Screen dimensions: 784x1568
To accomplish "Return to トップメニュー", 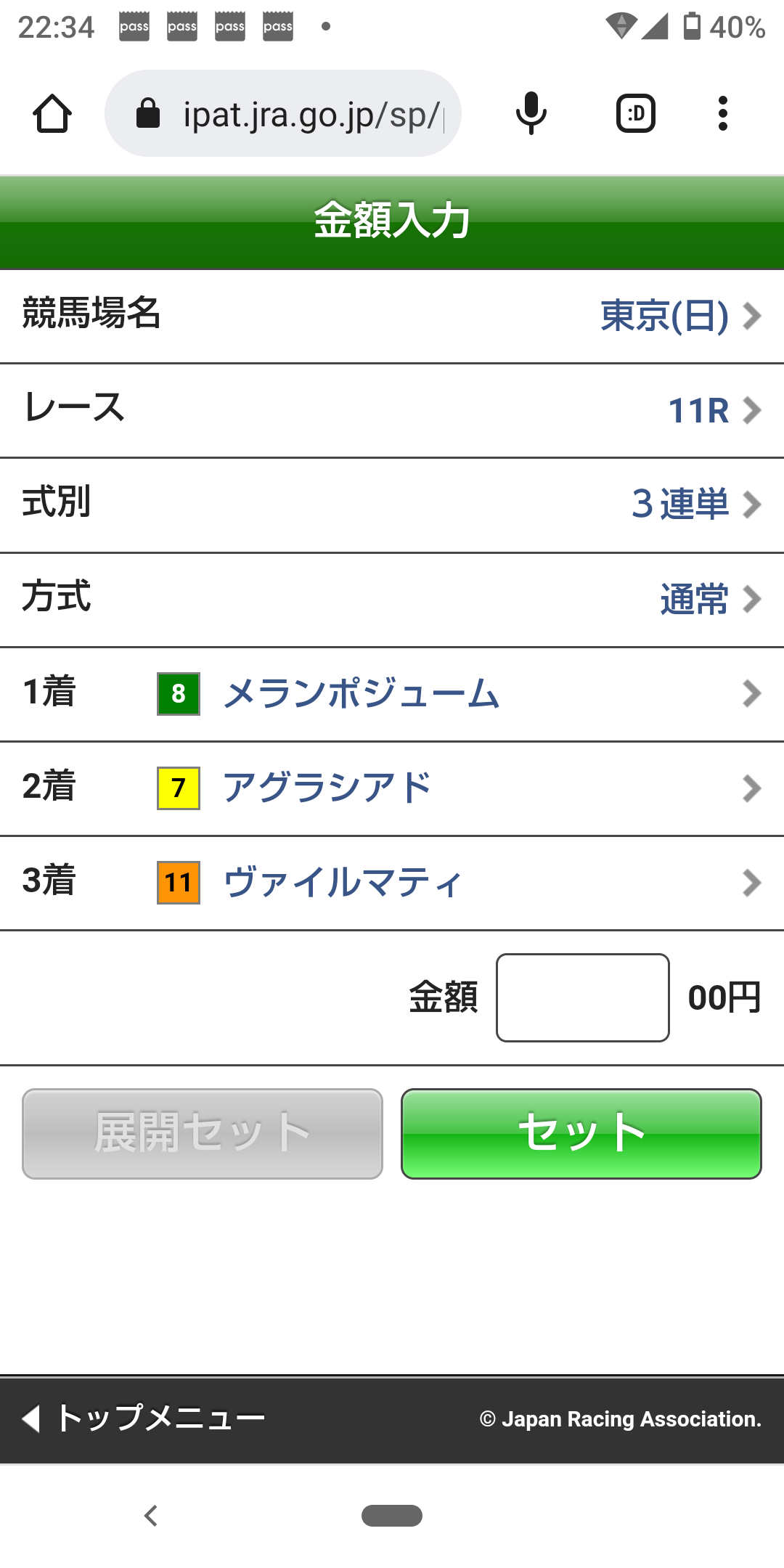I will click(x=145, y=1418).
